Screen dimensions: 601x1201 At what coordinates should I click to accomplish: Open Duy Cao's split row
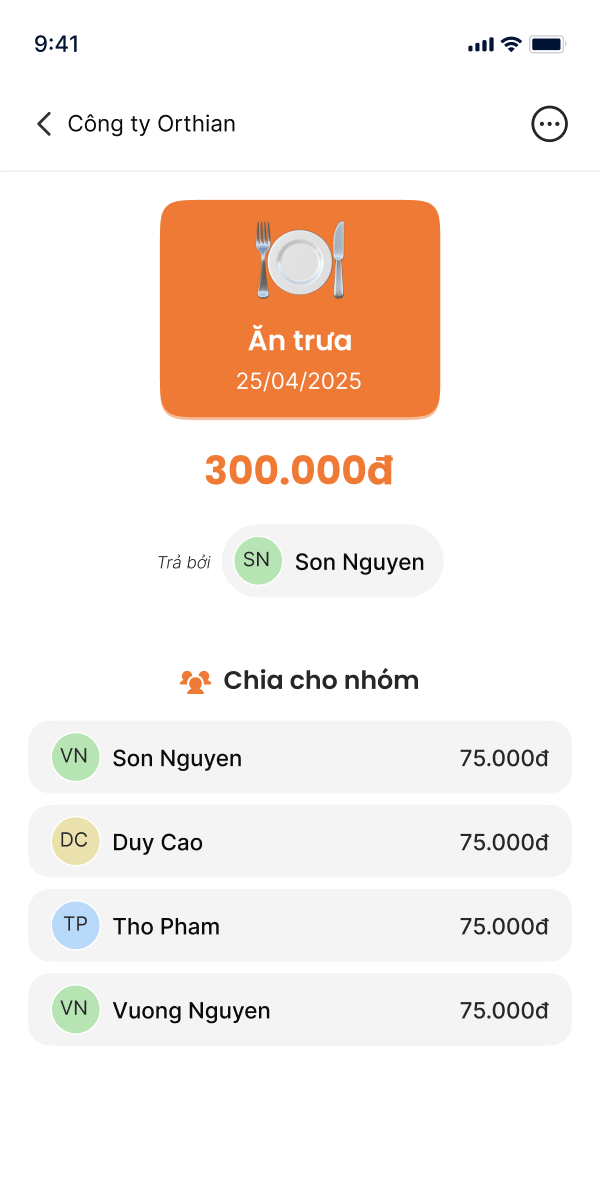coord(300,841)
